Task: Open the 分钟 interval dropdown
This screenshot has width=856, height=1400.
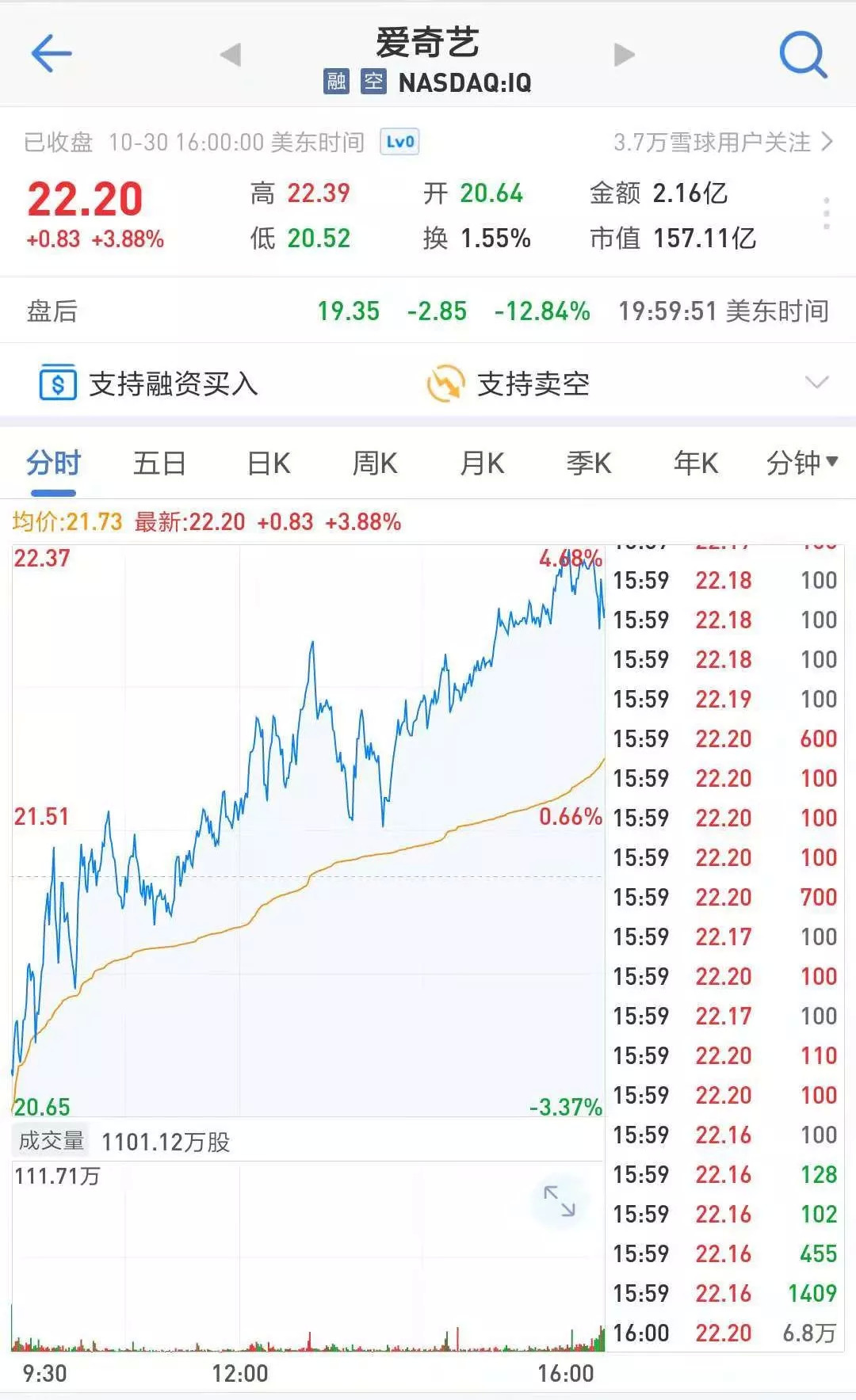Action: point(801,463)
